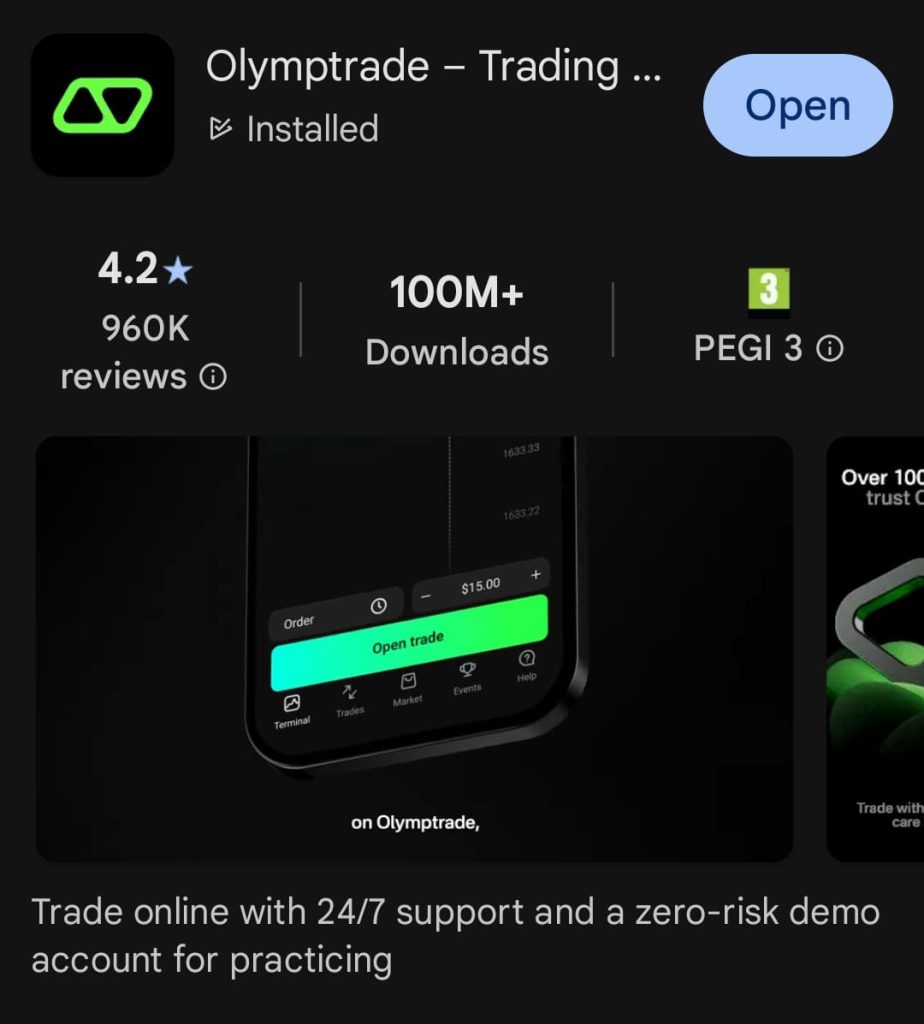Open the second promo screenshot
This screenshot has height=1024, width=924.
pyautogui.click(x=878, y=648)
